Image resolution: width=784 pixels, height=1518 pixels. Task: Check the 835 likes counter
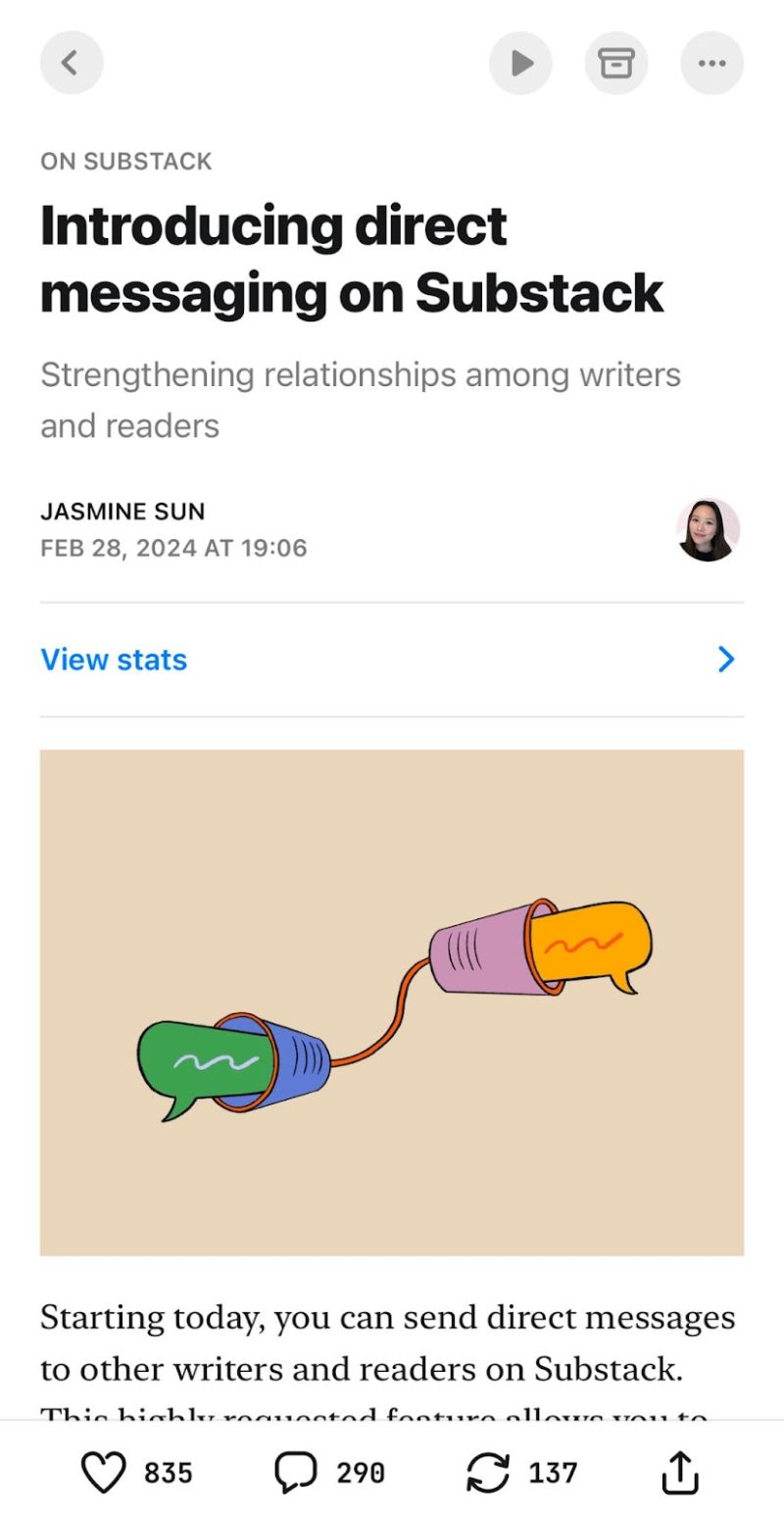point(167,1470)
